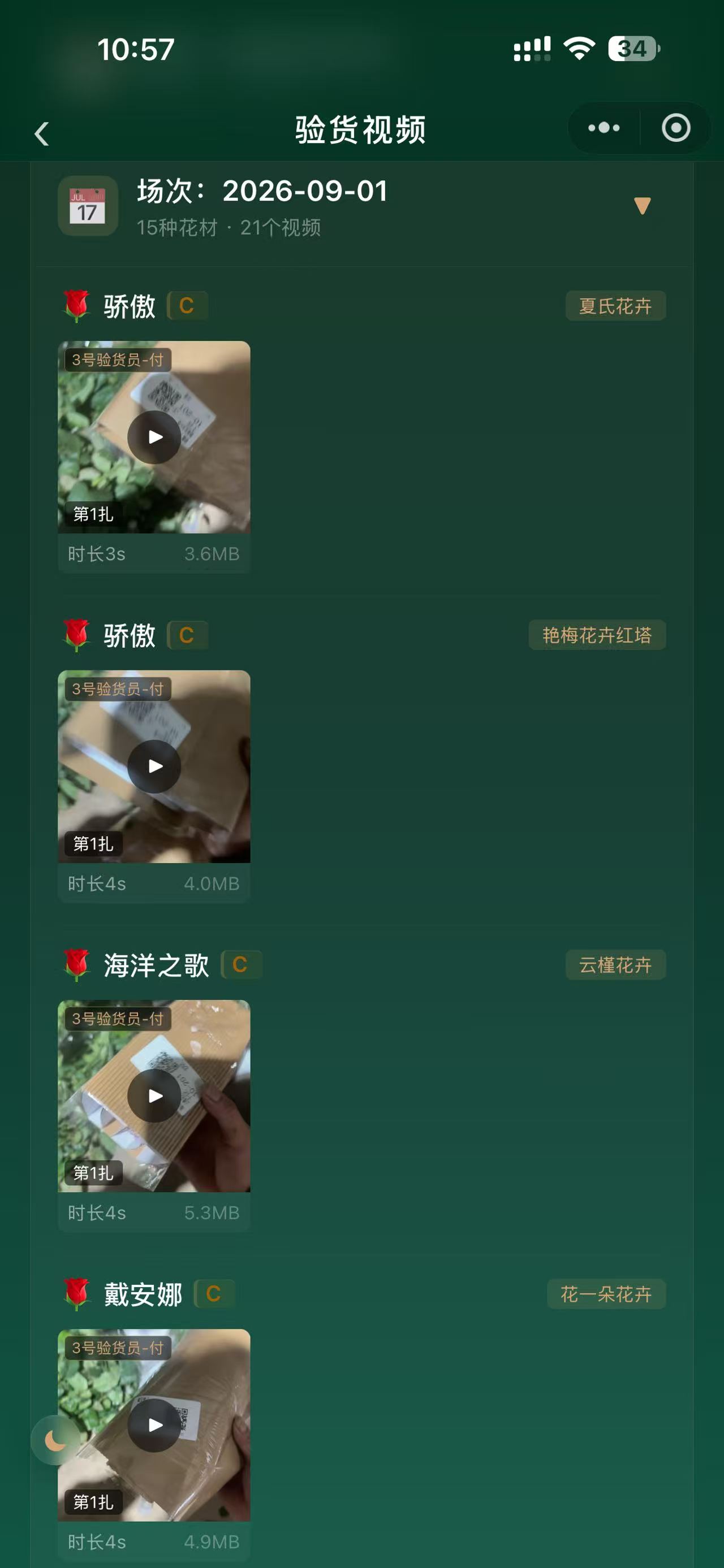Image resolution: width=724 pixels, height=1568 pixels.
Task: Tap the 艳梅花卉红塔 supplier tag
Action: coord(597,635)
